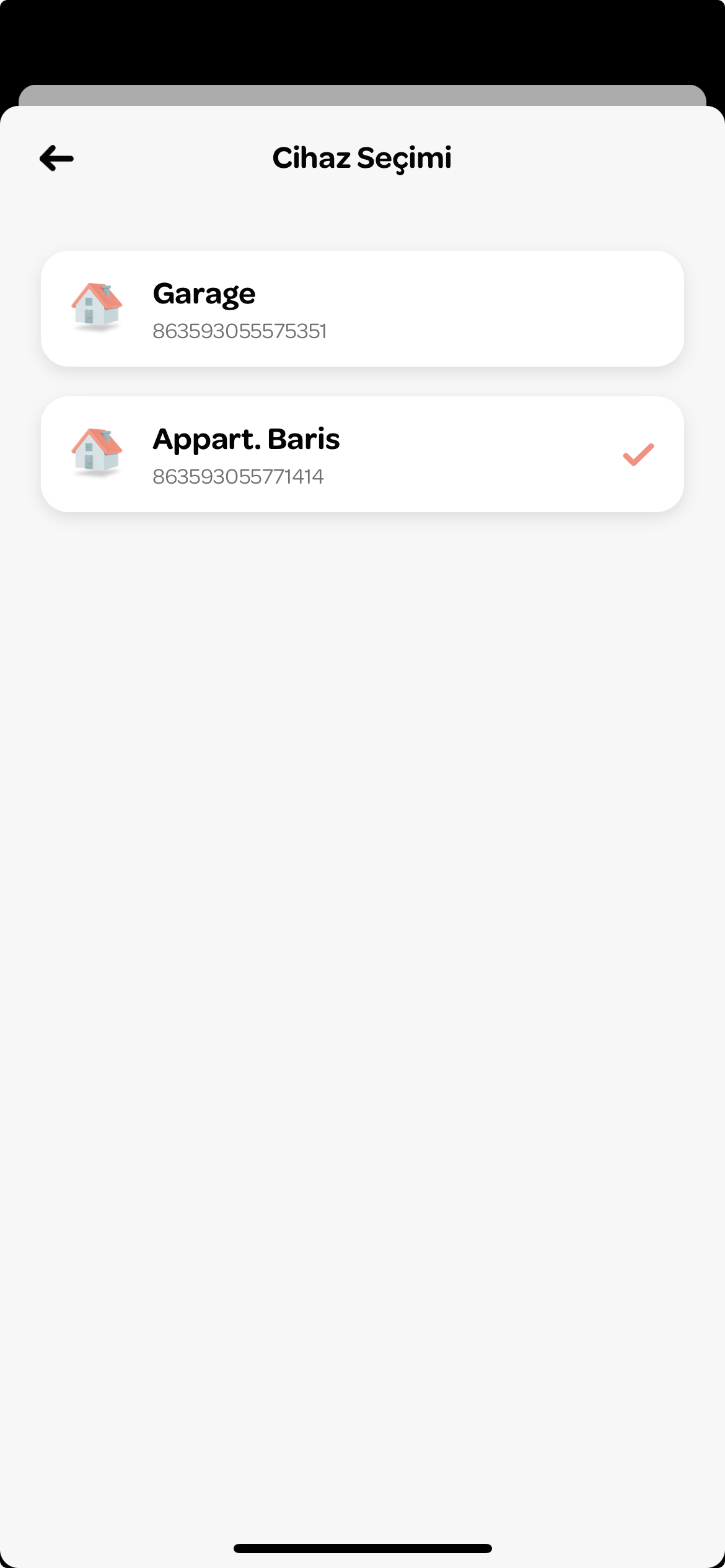Go back from Cihaz Seçimi

(x=56, y=159)
